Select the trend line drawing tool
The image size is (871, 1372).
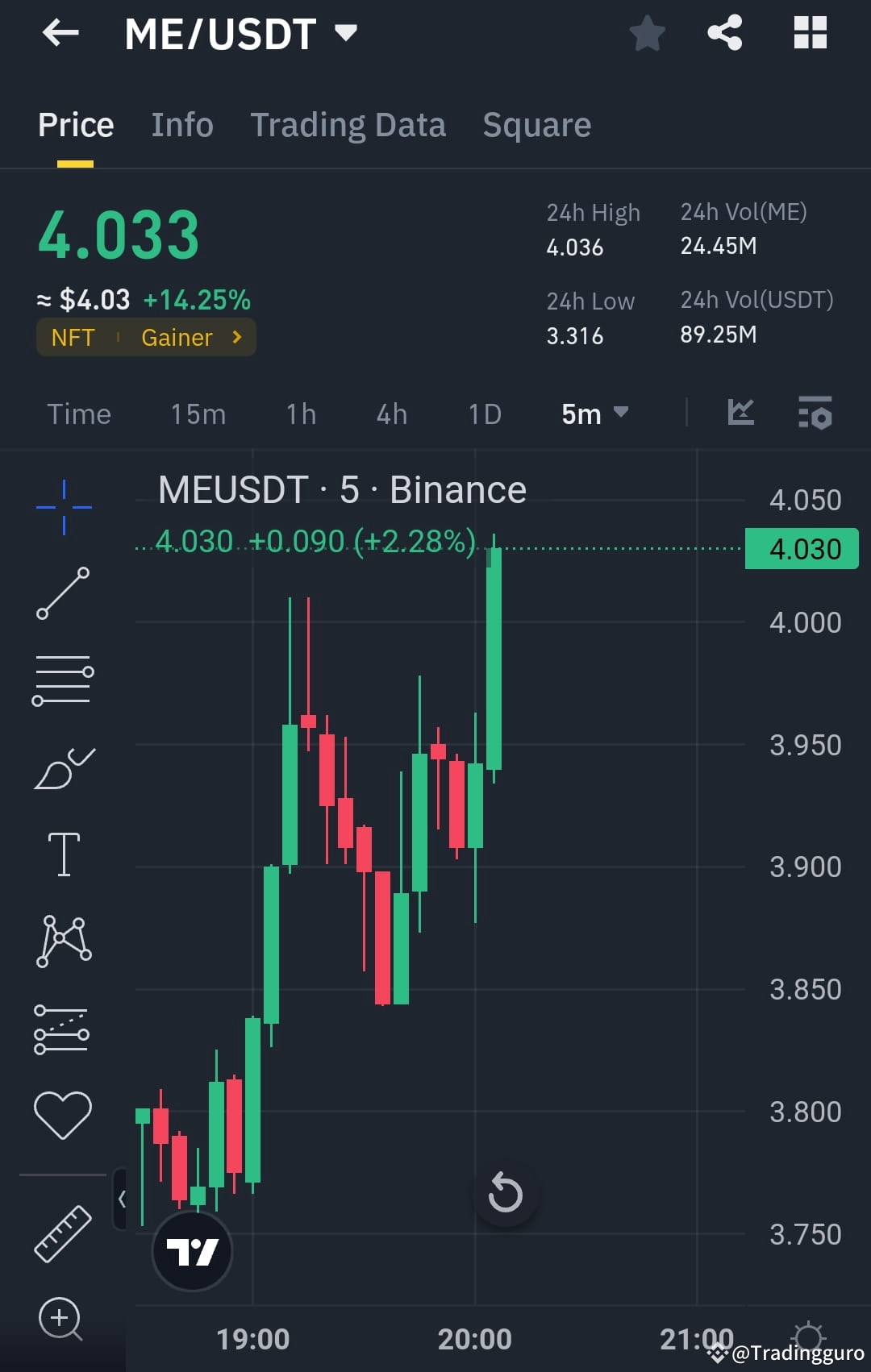tap(63, 594)
